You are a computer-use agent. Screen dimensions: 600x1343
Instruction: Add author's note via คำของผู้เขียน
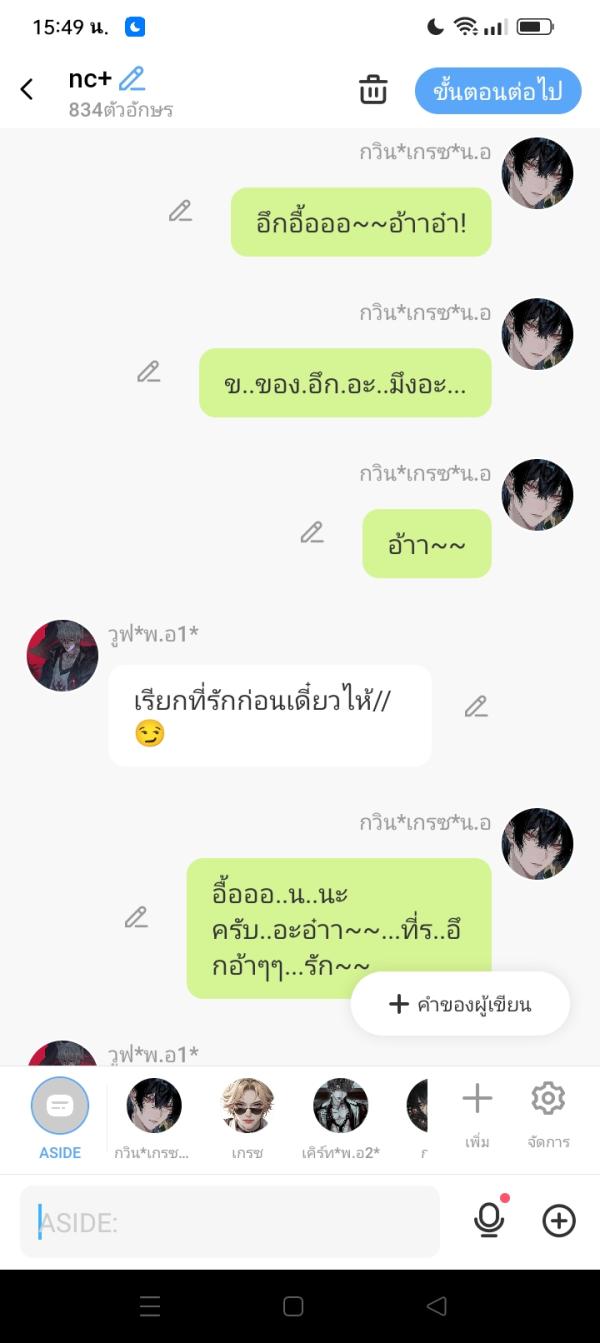point(460,1004)
